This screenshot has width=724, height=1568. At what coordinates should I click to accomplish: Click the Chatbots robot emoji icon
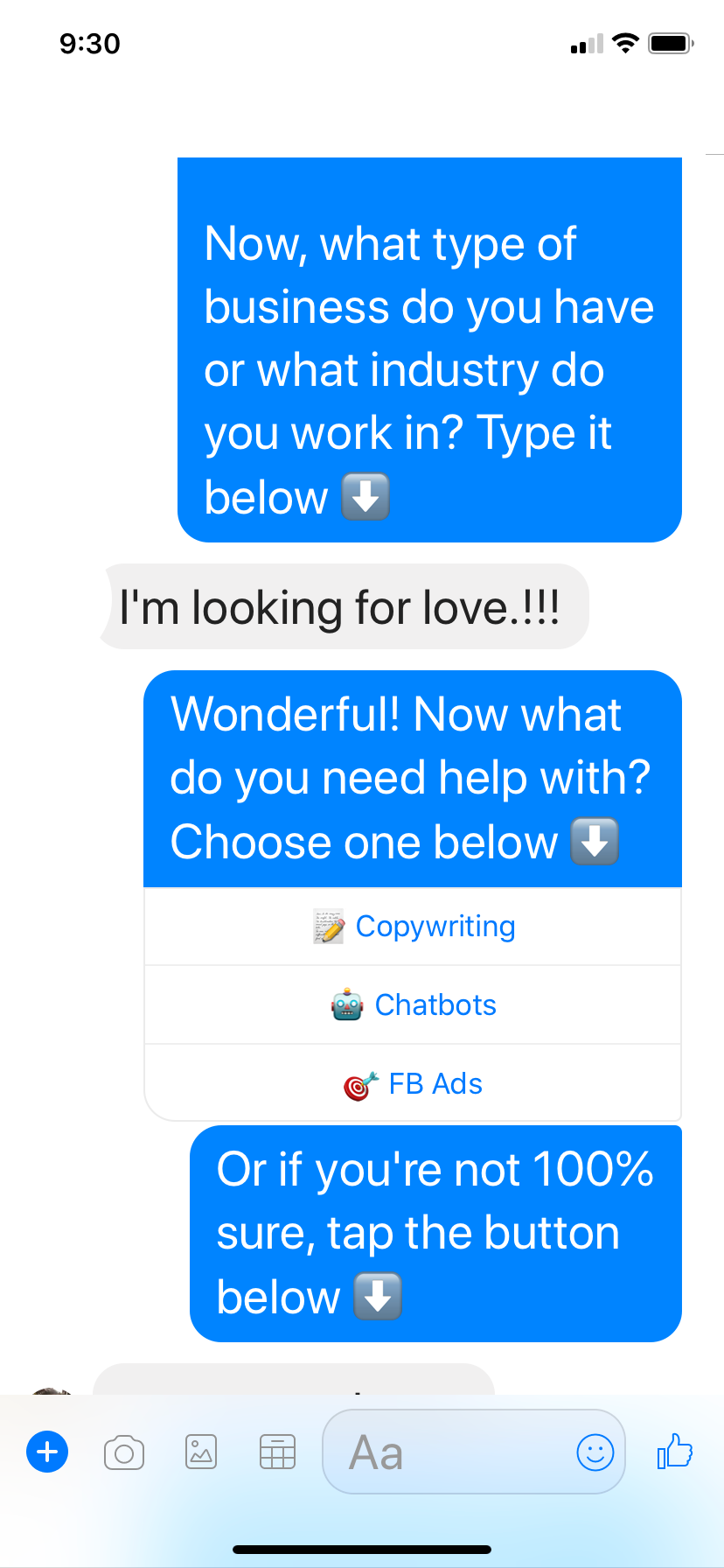coord(348,1004)
